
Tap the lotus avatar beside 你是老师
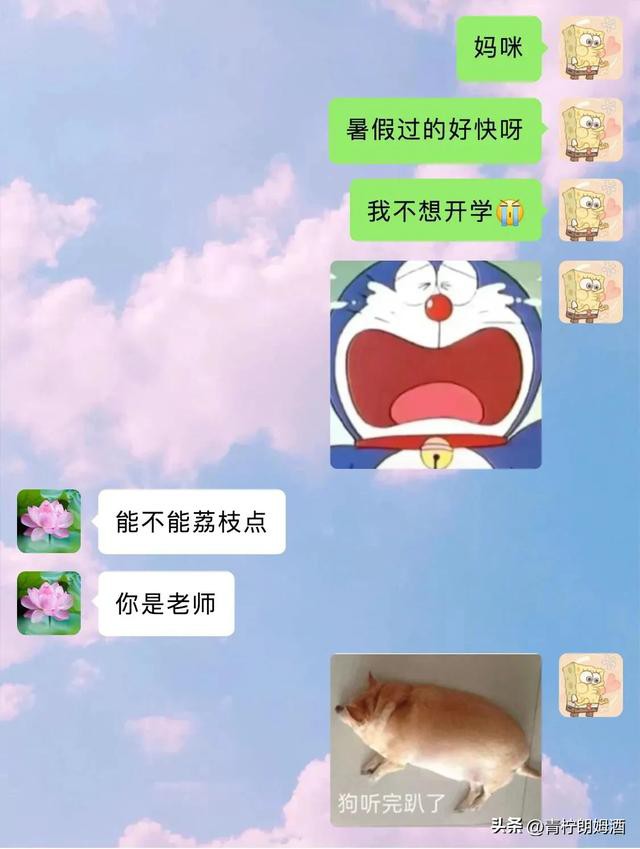(49, 603)
